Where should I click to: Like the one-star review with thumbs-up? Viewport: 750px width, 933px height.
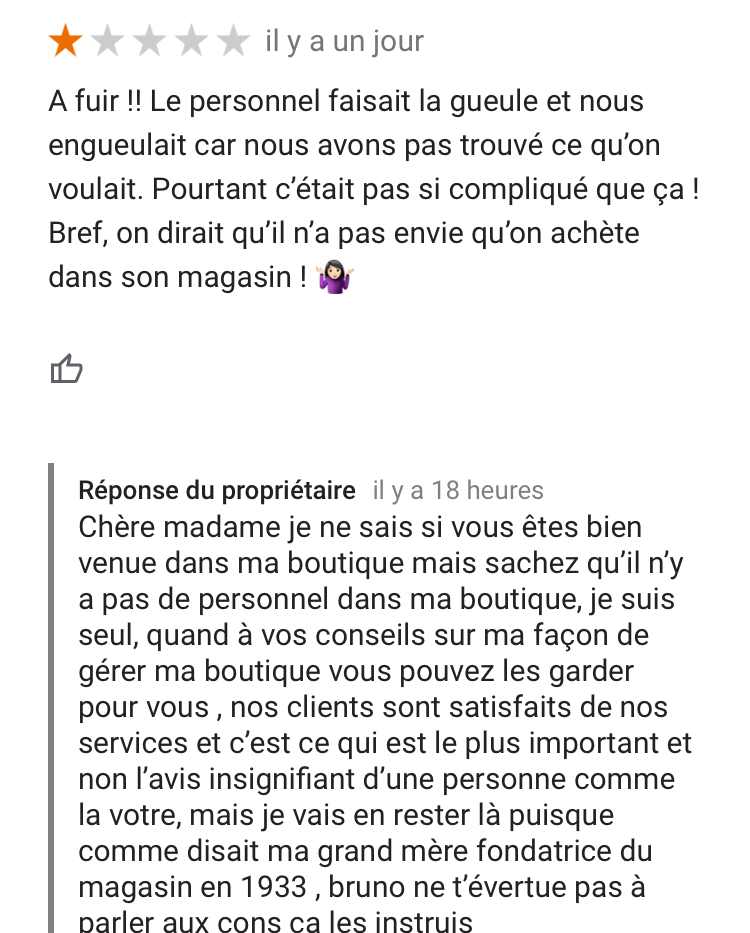pyautogui.click(x=66, y=368)
